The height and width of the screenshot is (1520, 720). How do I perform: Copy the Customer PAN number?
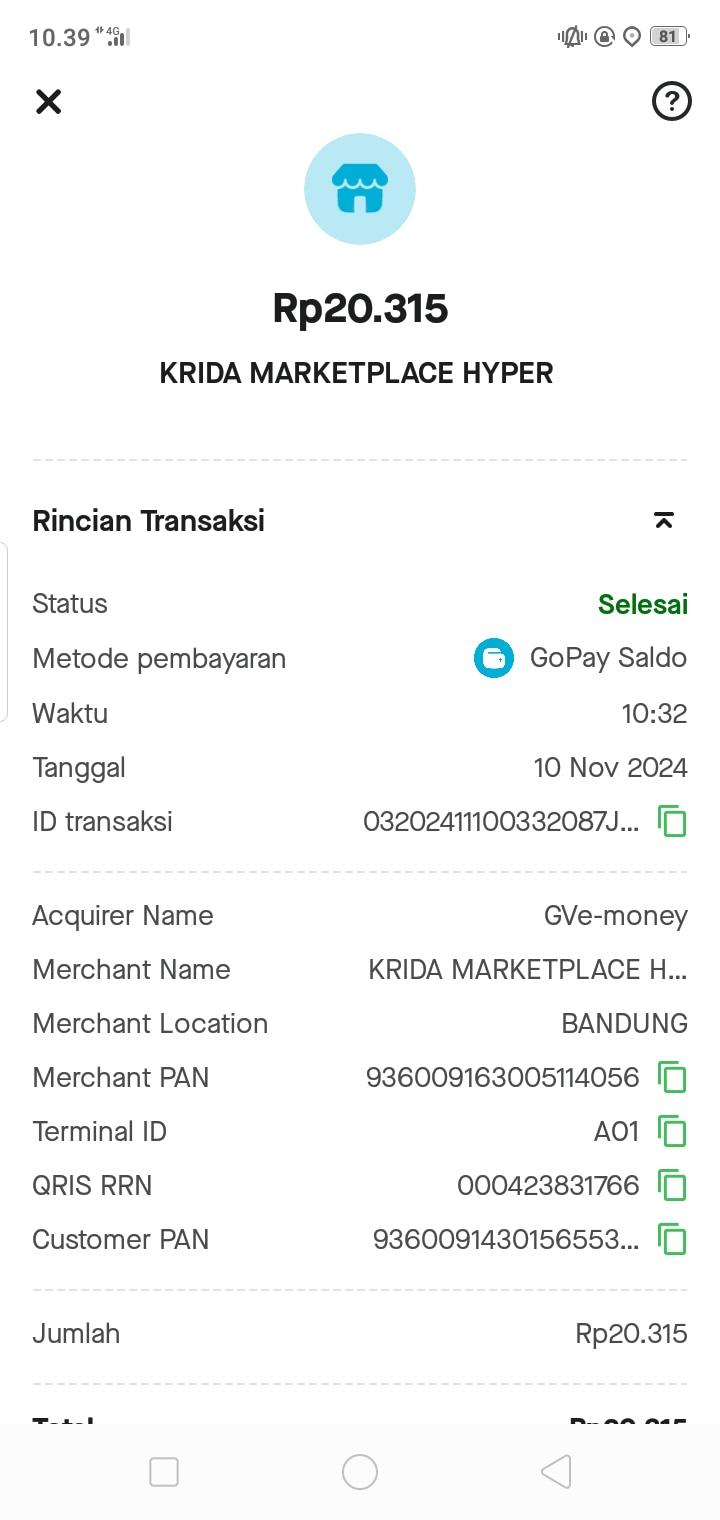(x=672, y=1239)
